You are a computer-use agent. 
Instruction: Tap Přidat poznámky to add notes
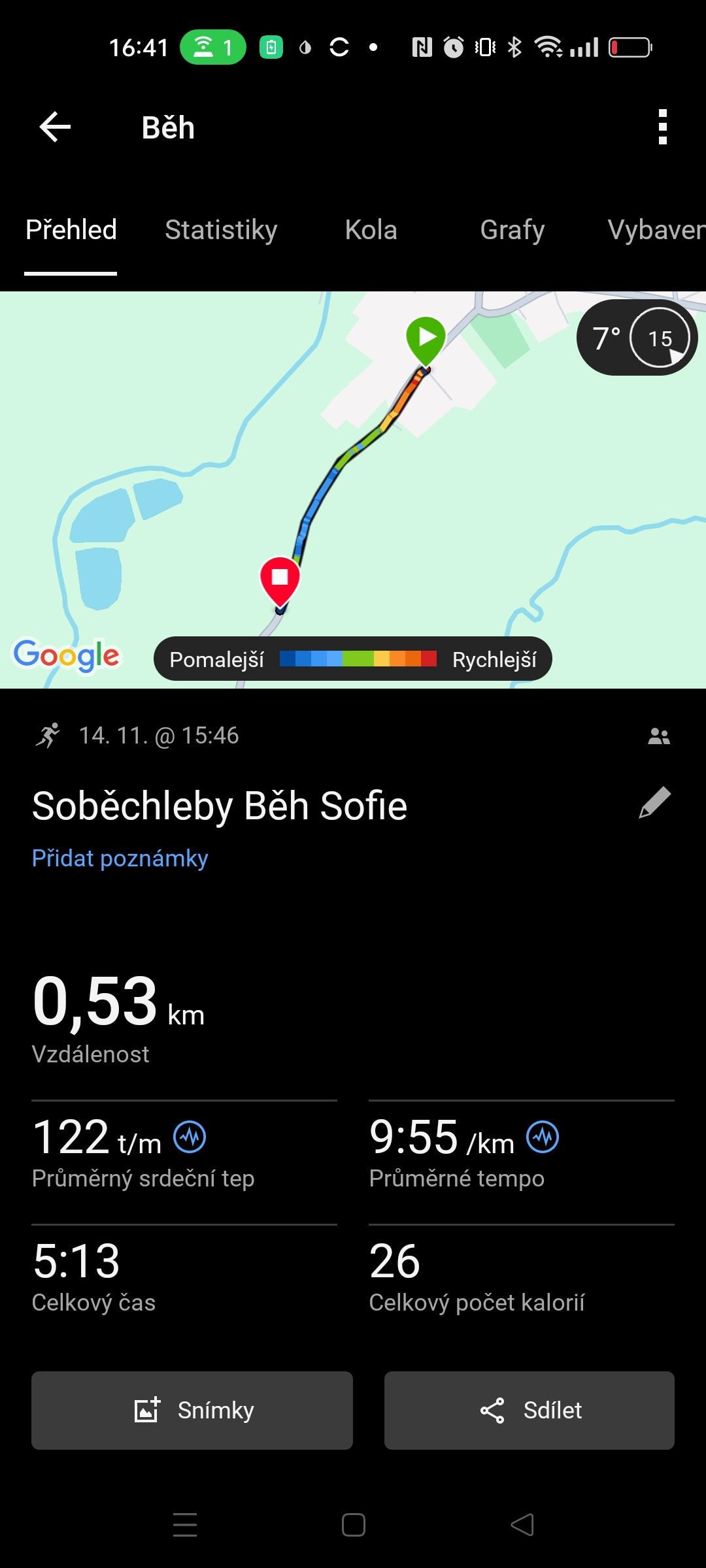point(120,858)
